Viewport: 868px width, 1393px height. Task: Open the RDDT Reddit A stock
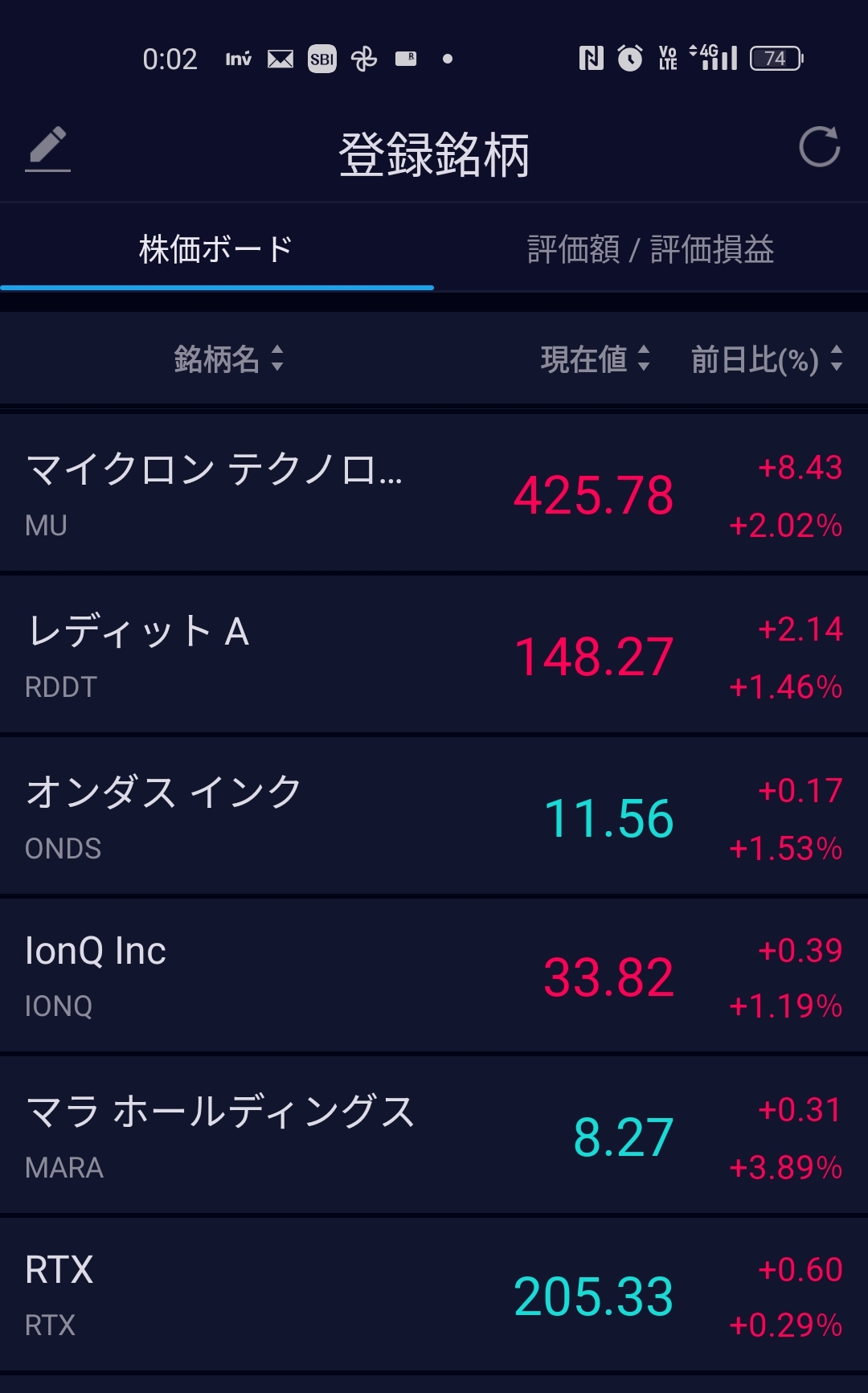(434, 655)
